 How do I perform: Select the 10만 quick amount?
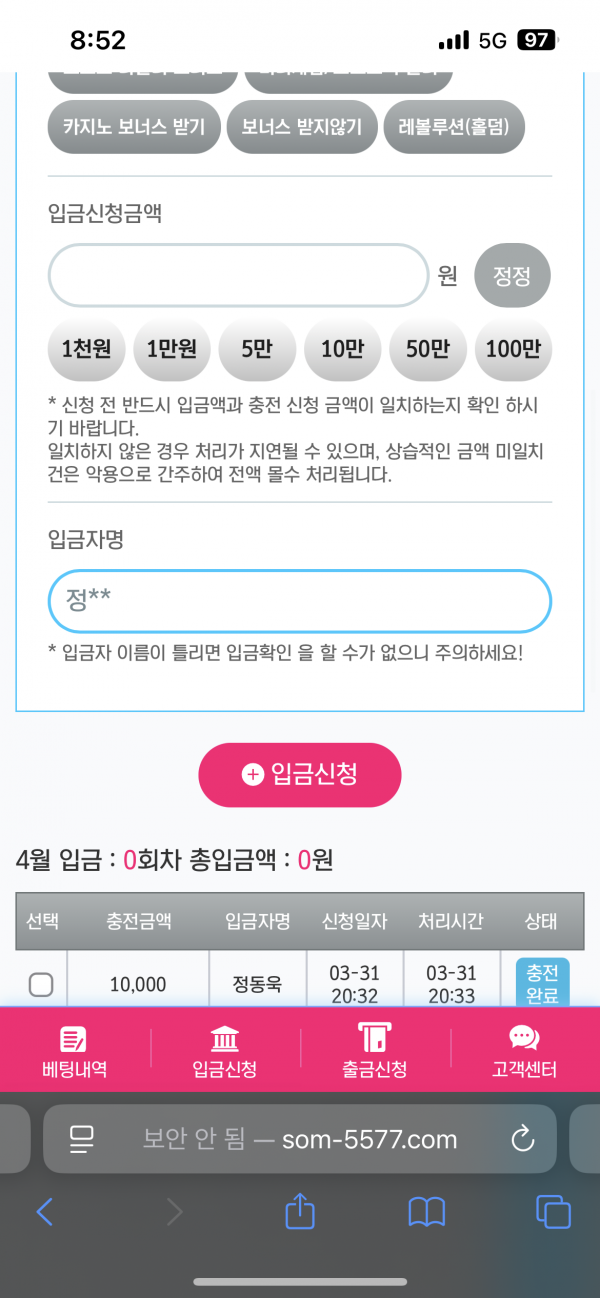342,349
